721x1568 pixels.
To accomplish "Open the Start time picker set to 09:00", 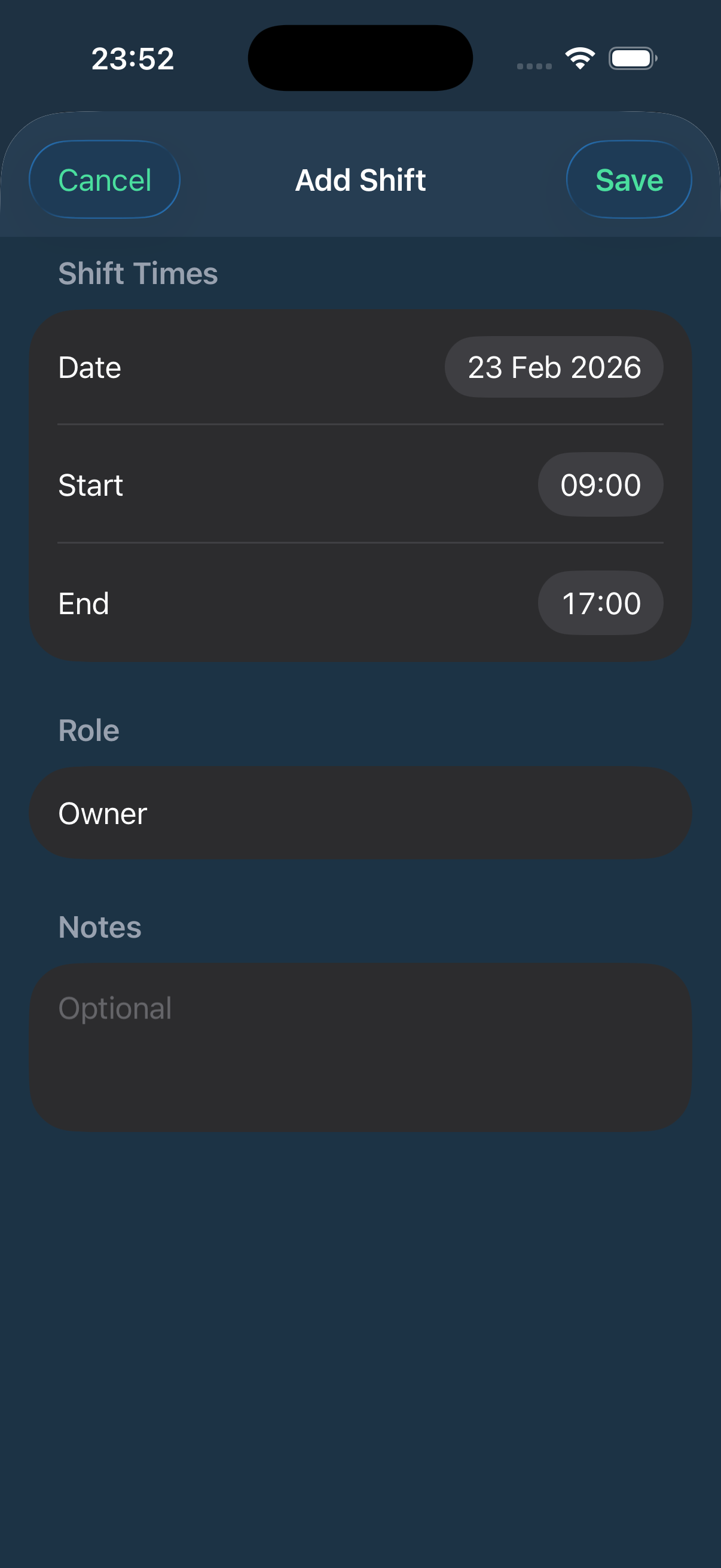I will [x=600, y=484].
